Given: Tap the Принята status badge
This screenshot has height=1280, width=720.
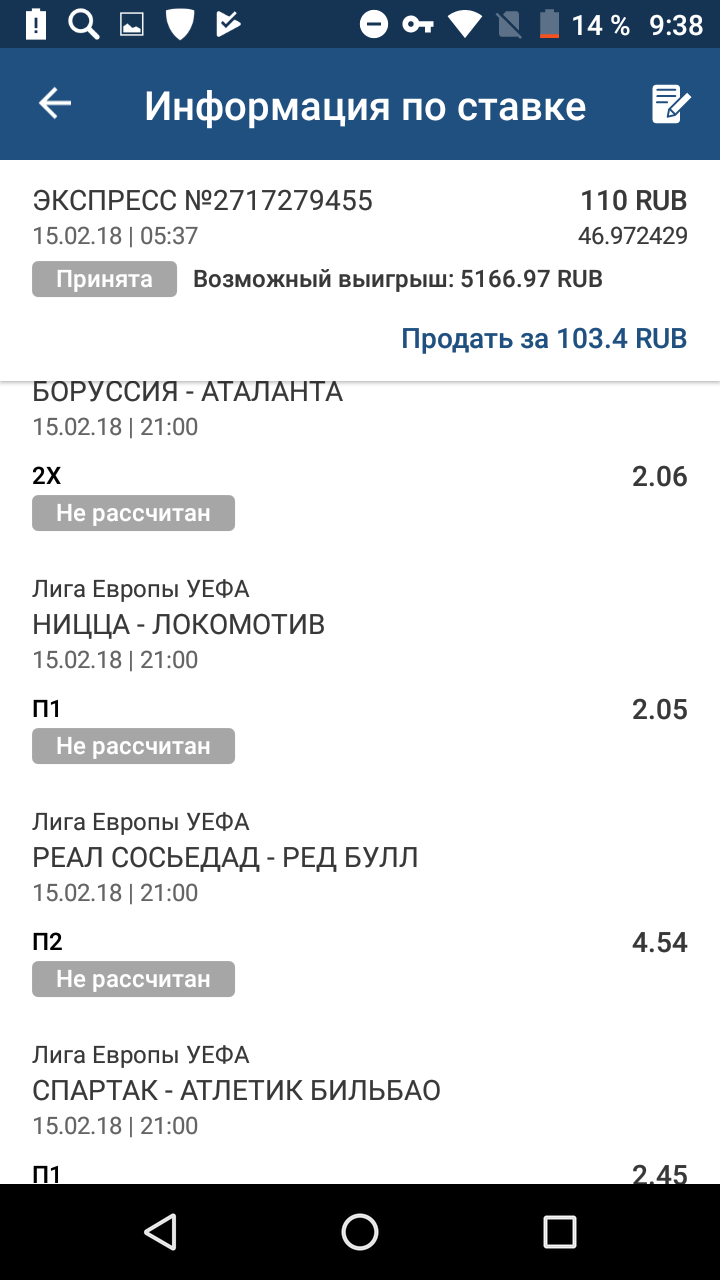Looking at the screenshot, I should point(104,279).
